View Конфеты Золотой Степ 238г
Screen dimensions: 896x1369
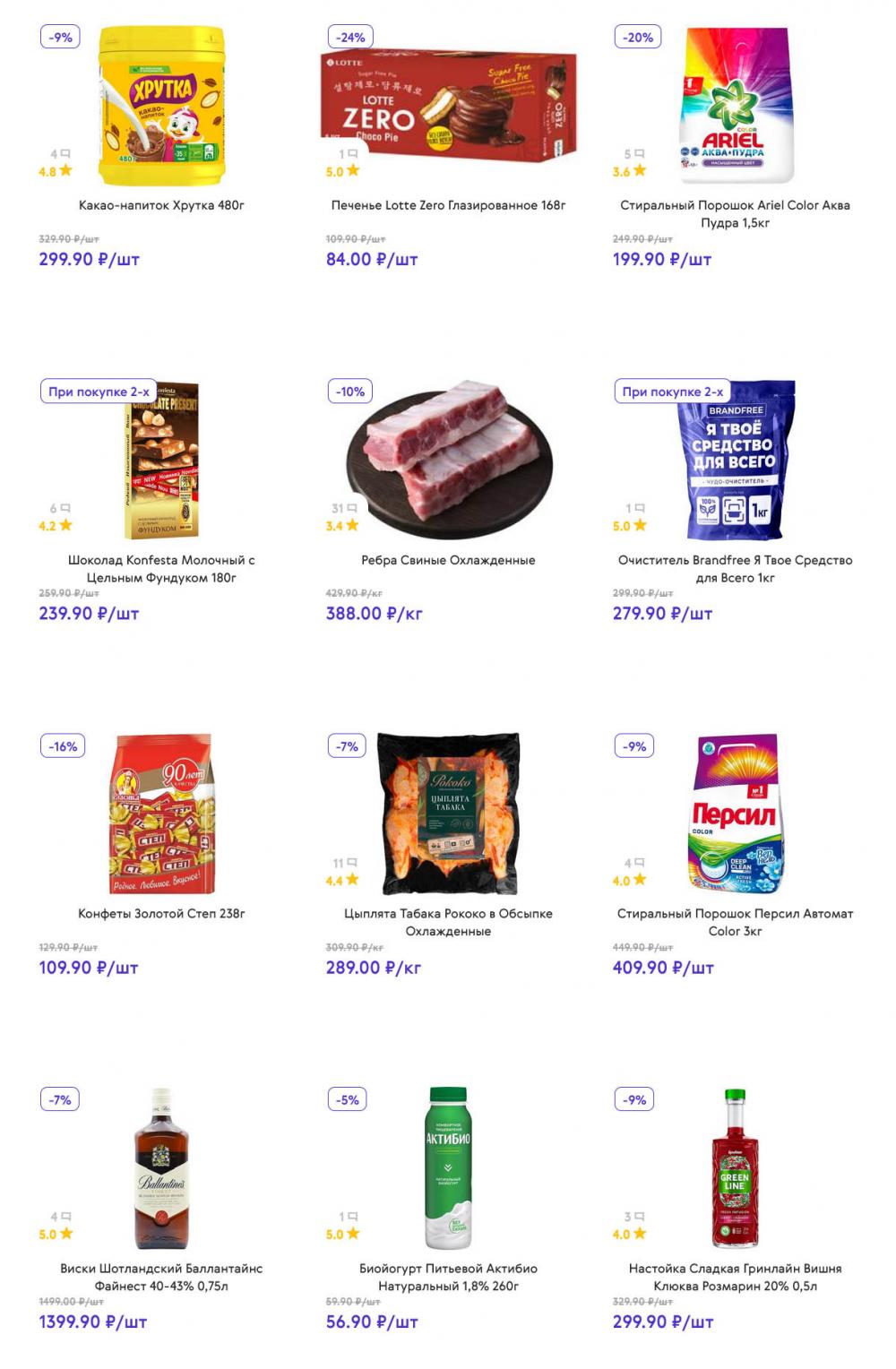point(161,914)
